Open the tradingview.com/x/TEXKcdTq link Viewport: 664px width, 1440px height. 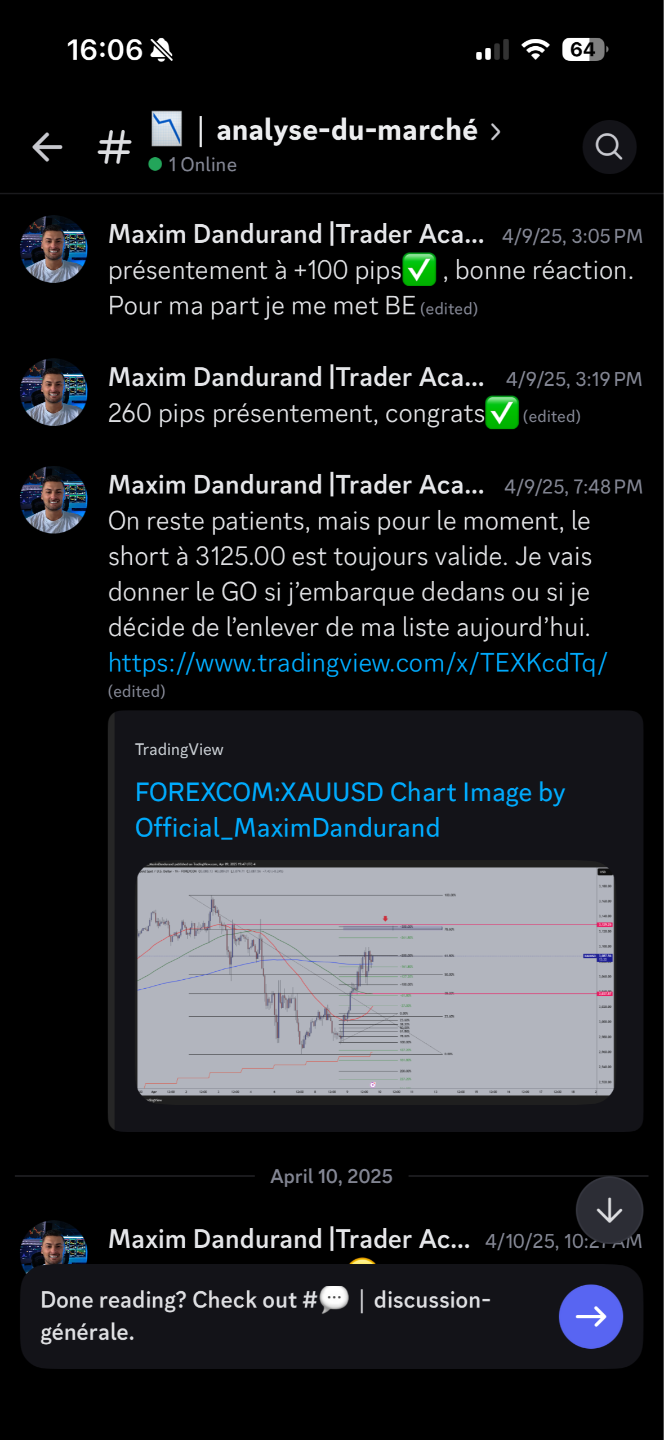pos(357,662)
